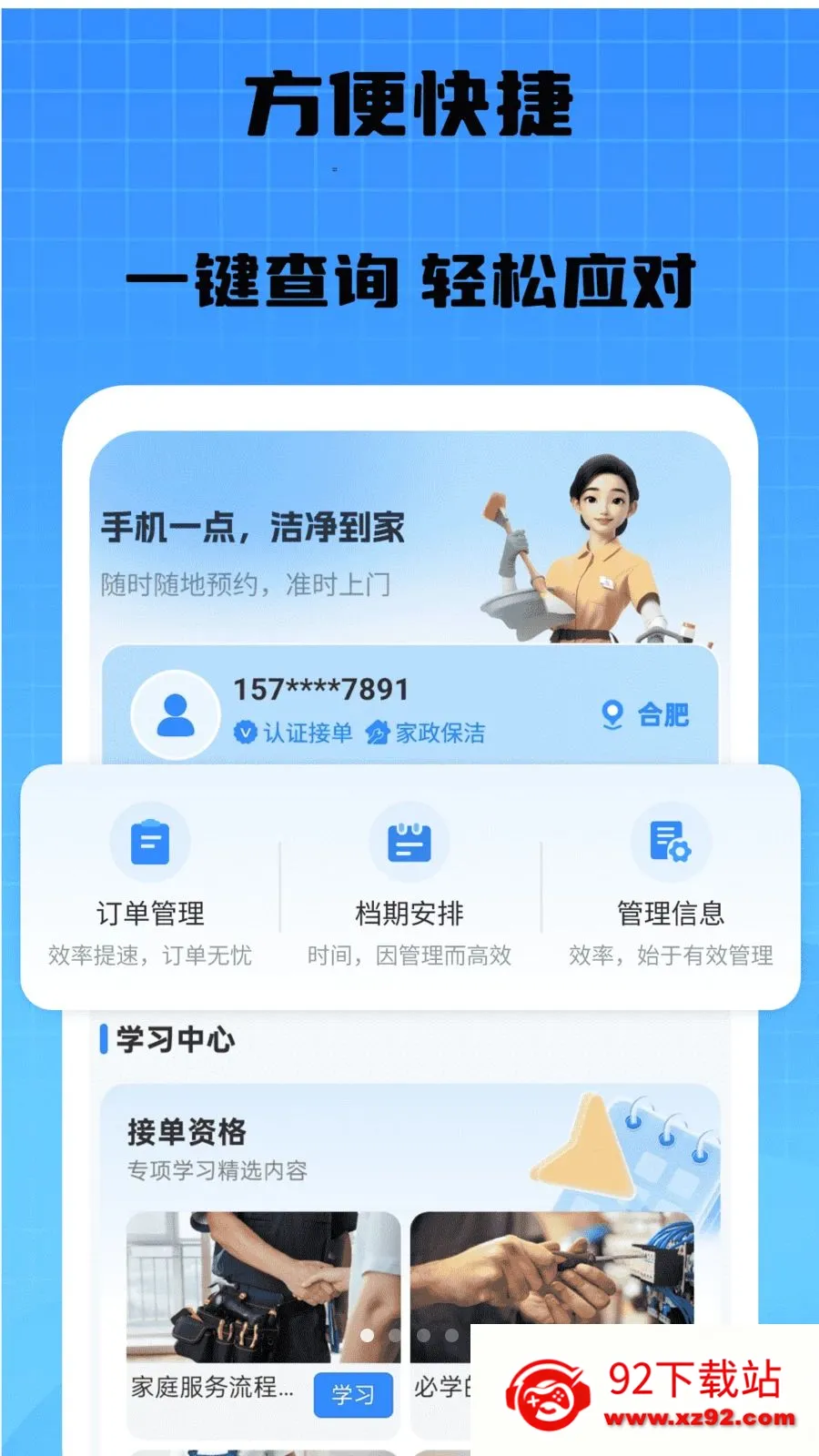This screenshot has height=1456, width=819.
Task: Click the blue 学习 study button
Action: click(355, 1395)
